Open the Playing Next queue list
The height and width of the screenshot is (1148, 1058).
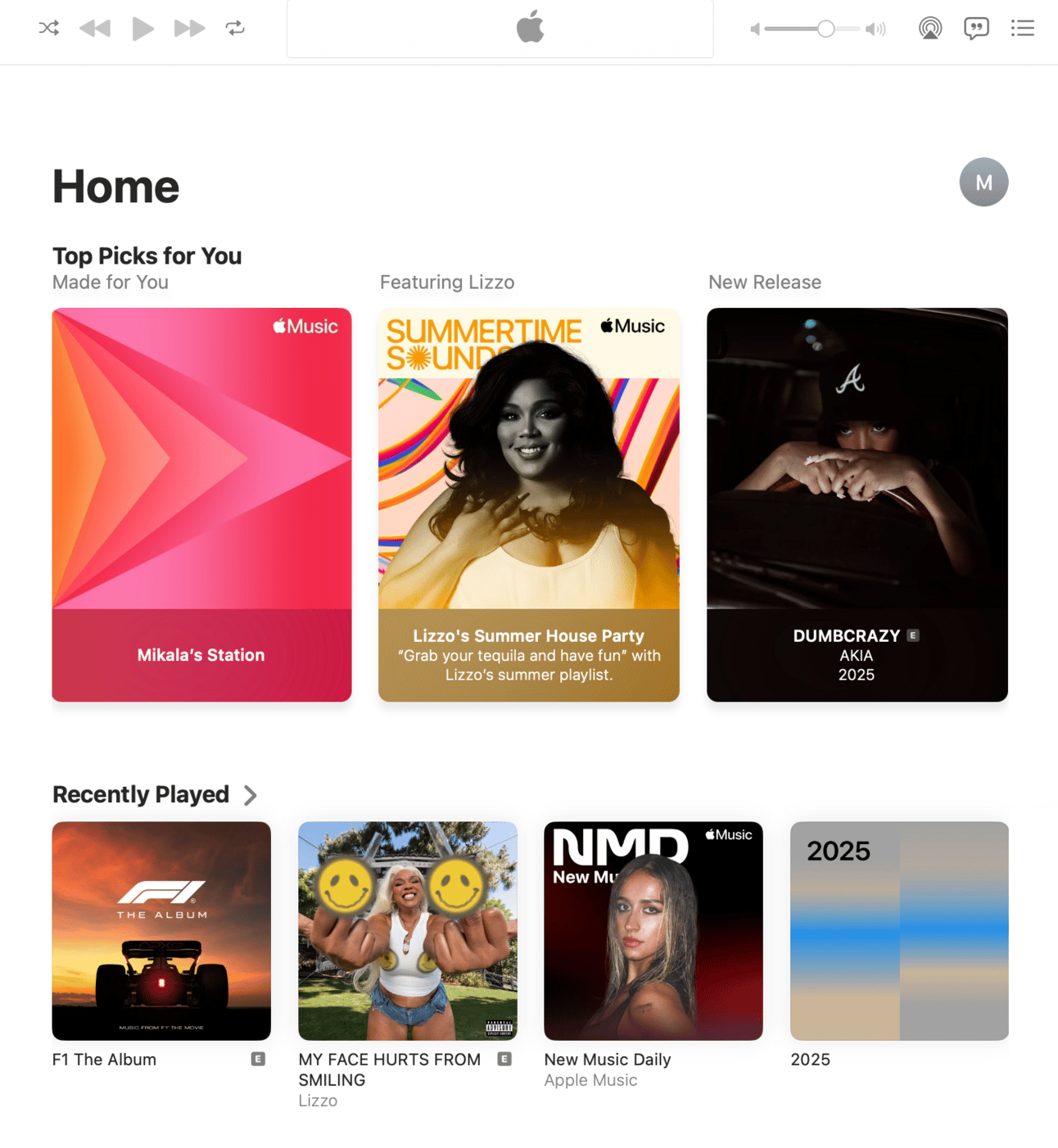click(x=1022, y=29)
